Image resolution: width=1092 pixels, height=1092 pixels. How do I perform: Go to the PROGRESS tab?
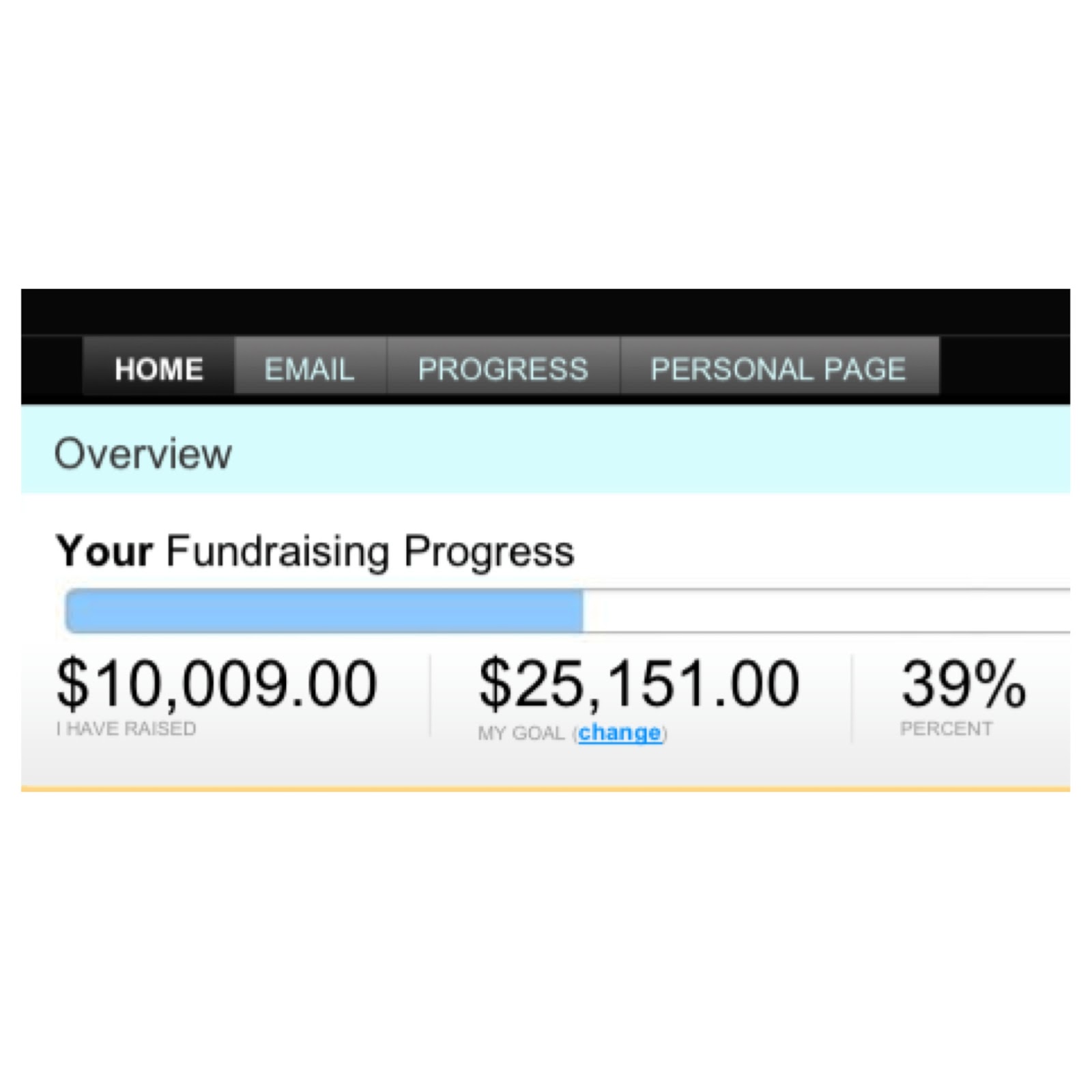click(x=503, y=369)
